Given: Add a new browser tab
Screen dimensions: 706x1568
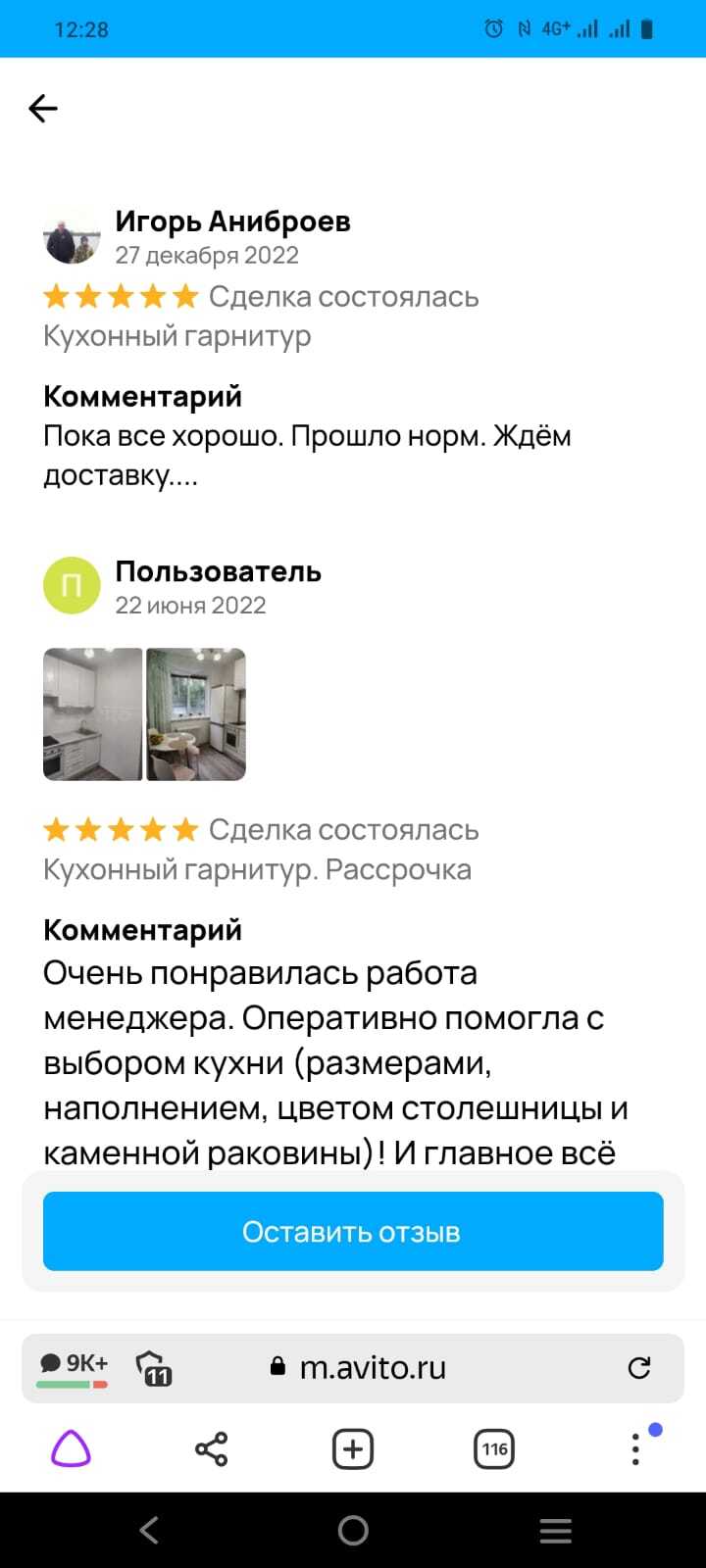Looking at the screenshot, I should (x=353, y=1448).
